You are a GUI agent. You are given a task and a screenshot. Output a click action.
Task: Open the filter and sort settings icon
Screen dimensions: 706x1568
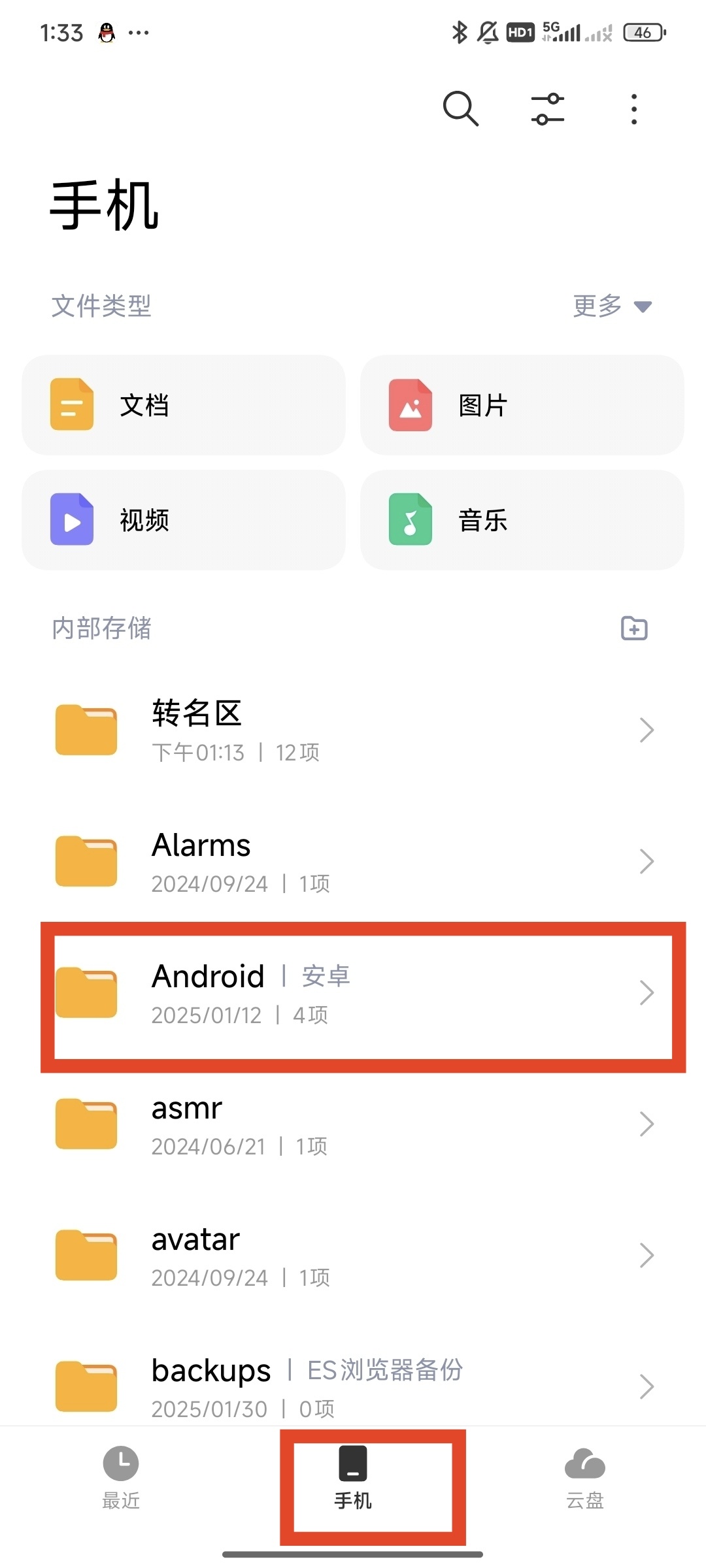[x=547, y=109]
